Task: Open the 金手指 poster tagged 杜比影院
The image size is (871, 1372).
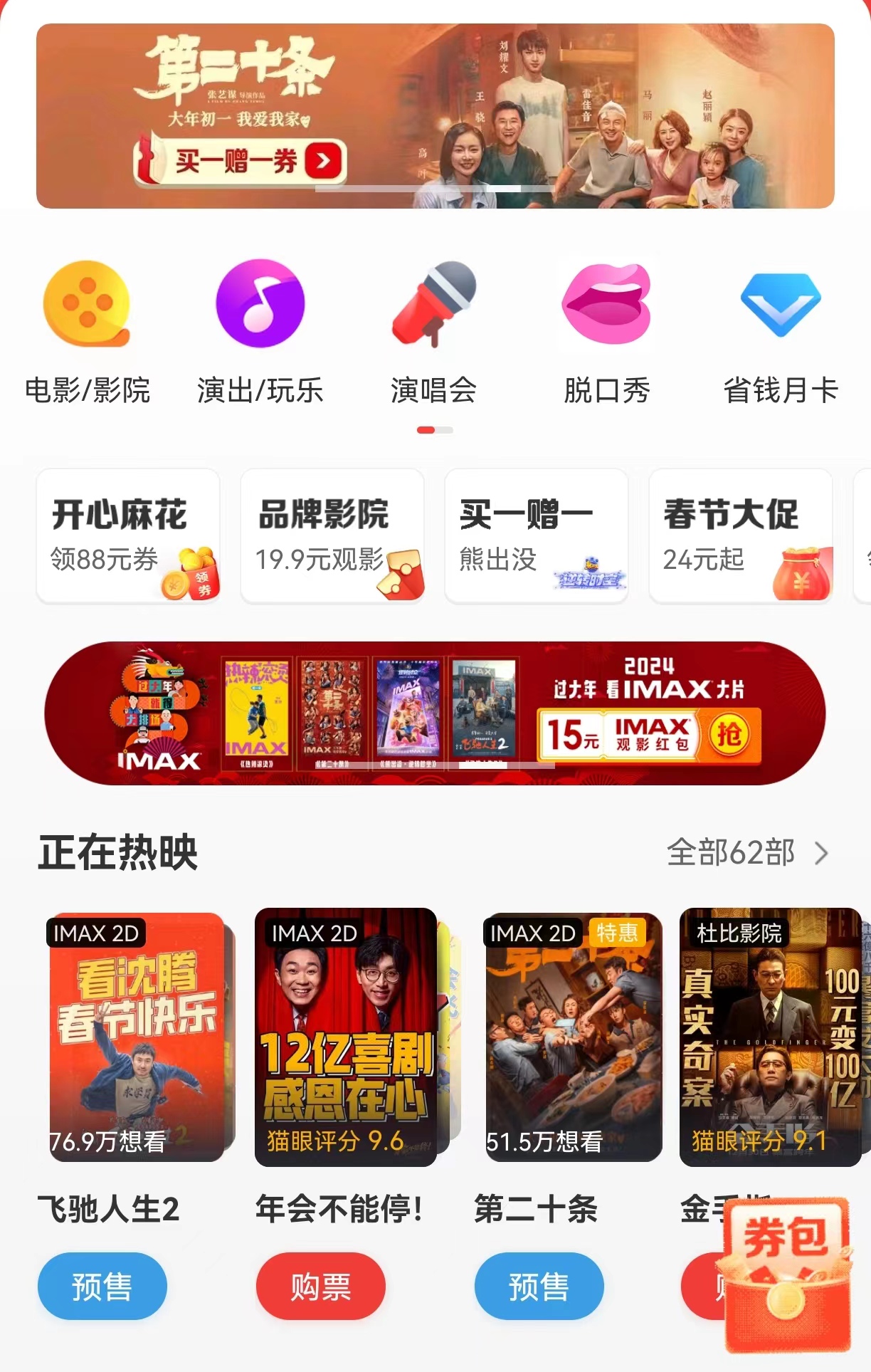Action: [x=770, y=1037]
